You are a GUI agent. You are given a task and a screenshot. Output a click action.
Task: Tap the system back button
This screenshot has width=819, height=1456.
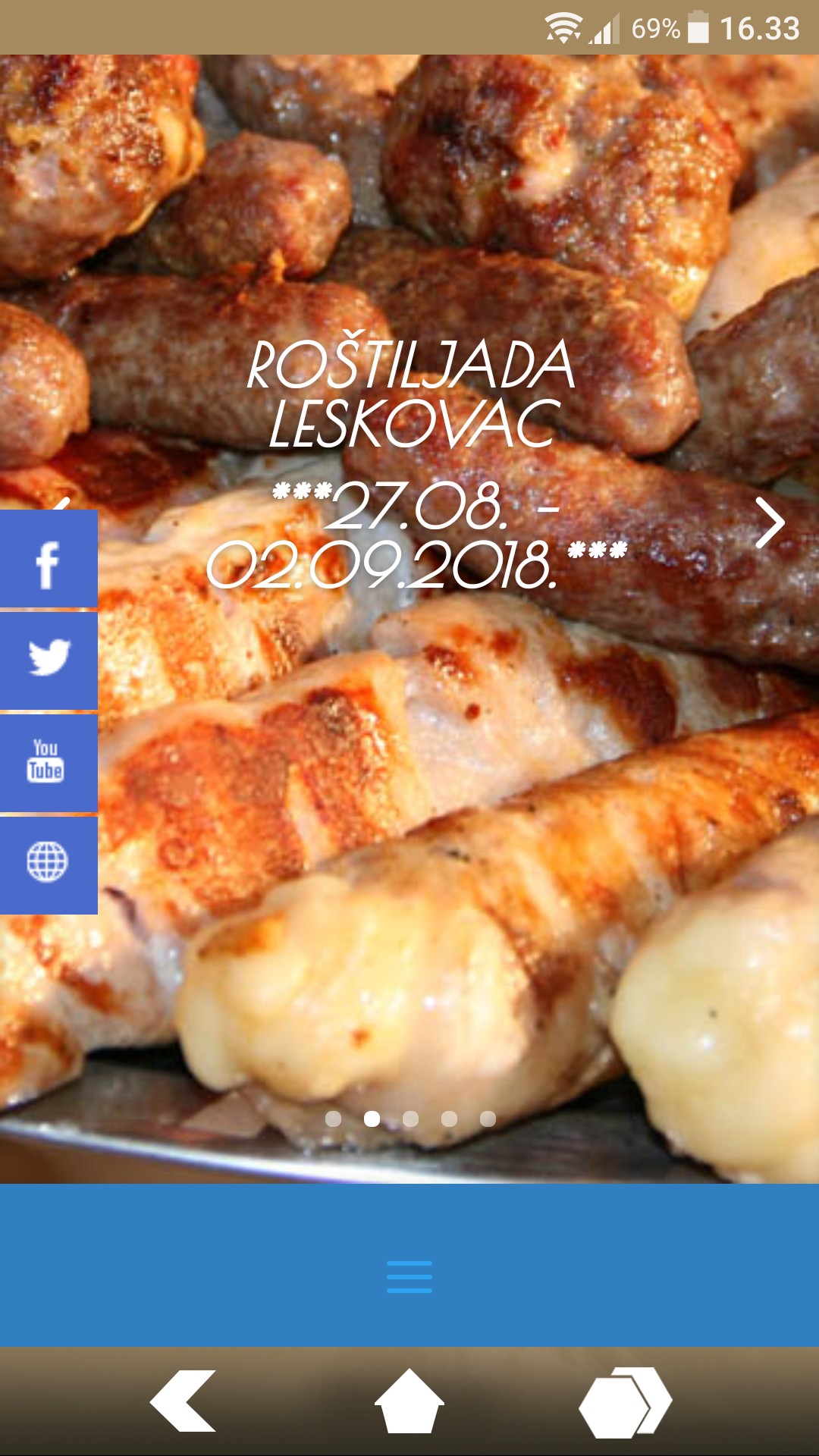coord(183,1401)
